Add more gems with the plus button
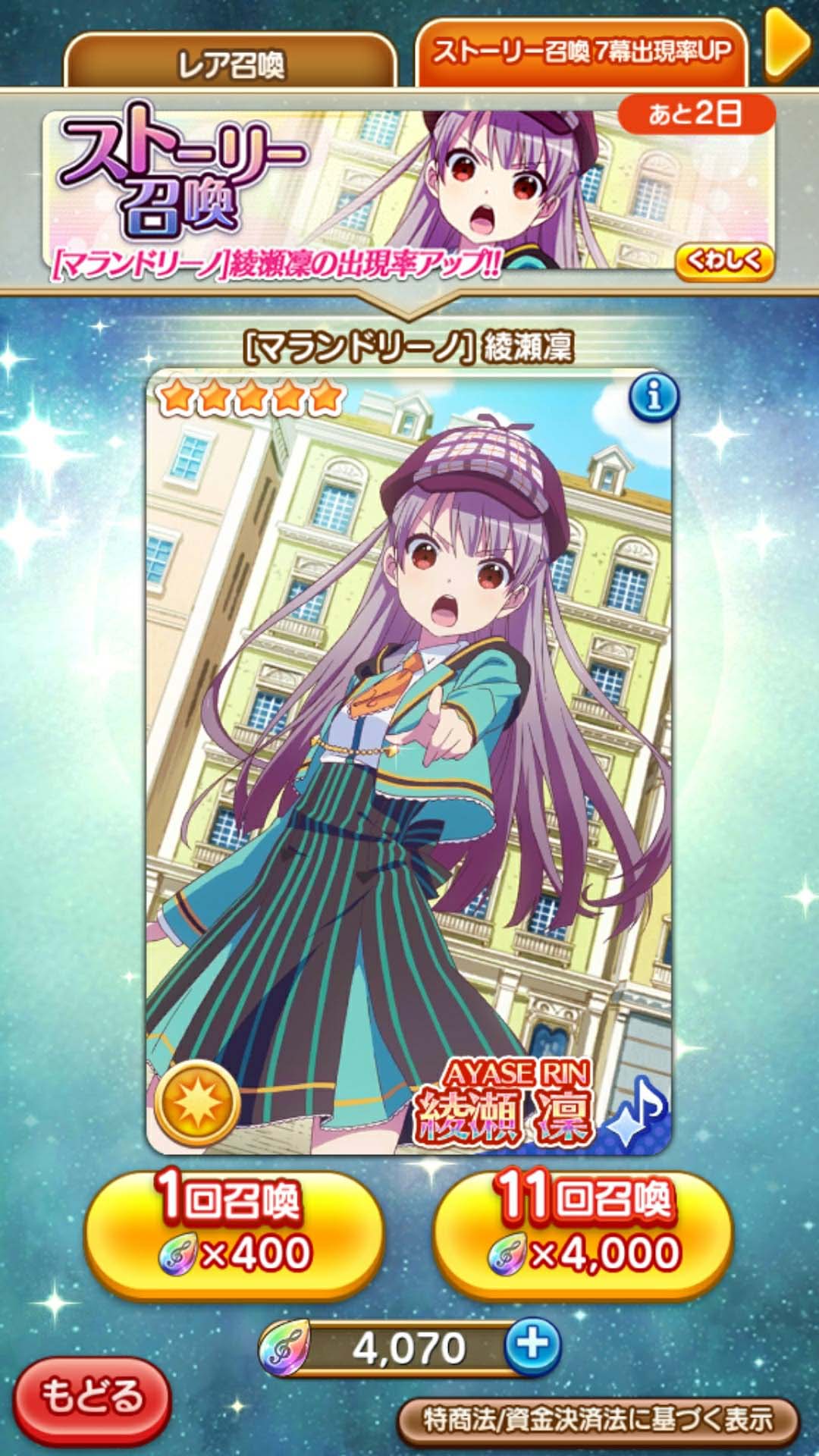This screenshot has width=819, height=1456. coord(534,1346)
